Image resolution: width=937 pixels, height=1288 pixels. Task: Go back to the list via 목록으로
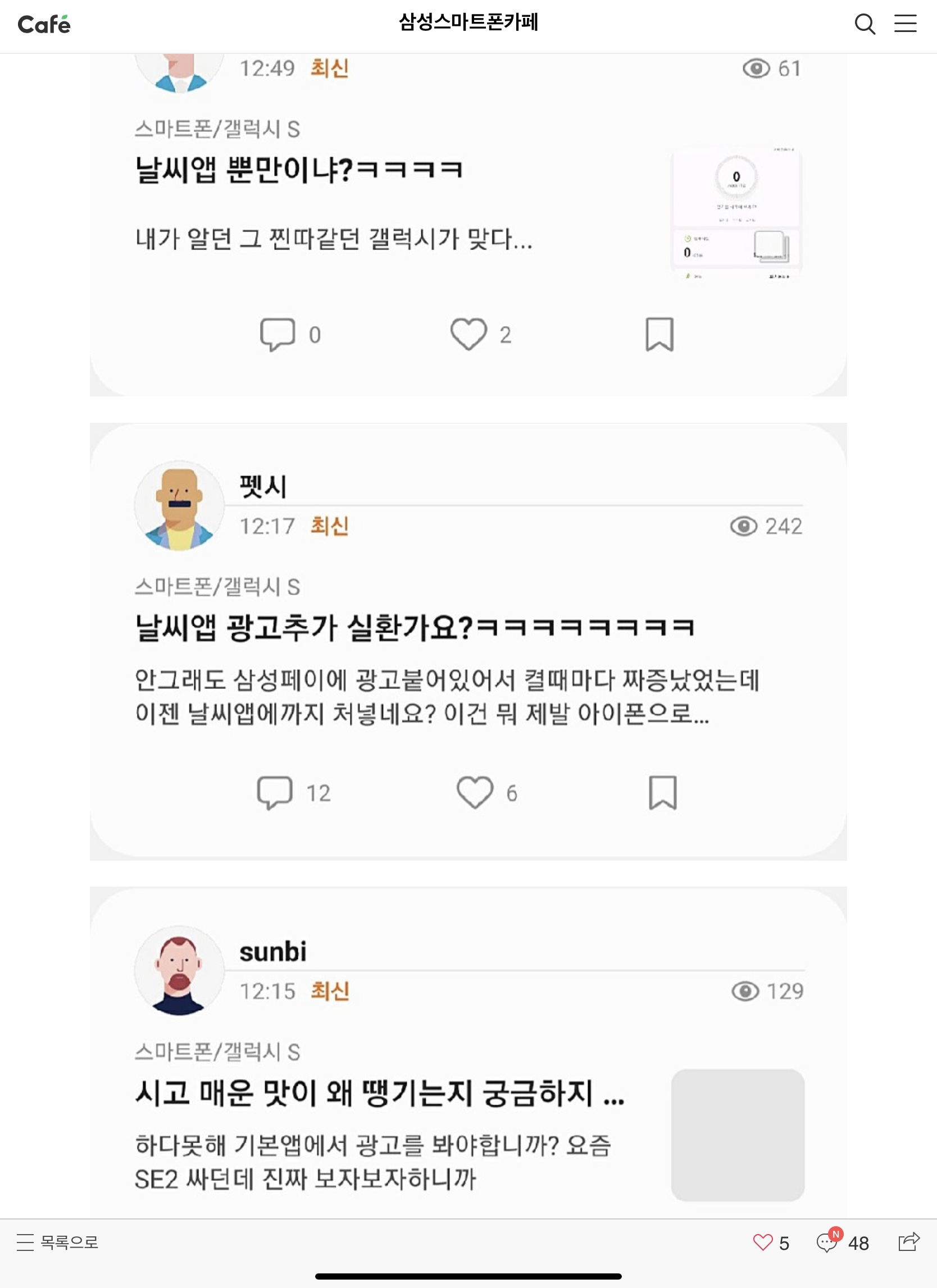pyautogui.click(x=57, y=1242)
